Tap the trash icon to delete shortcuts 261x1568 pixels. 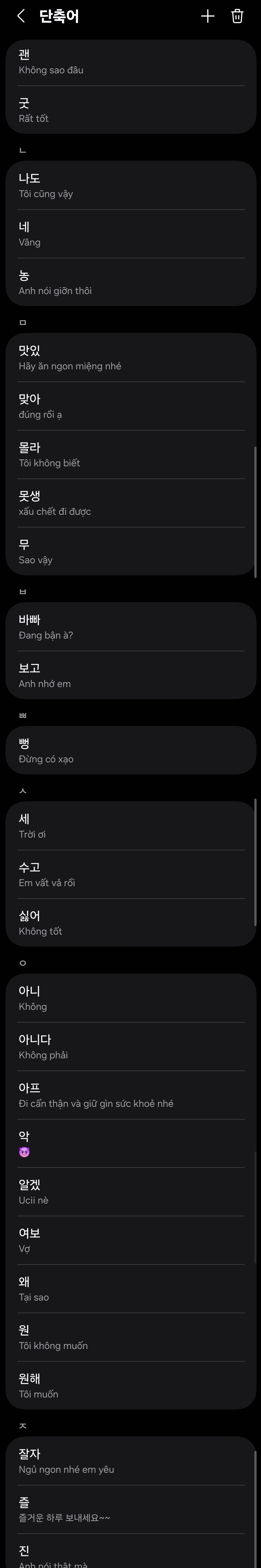coord(237,16)
